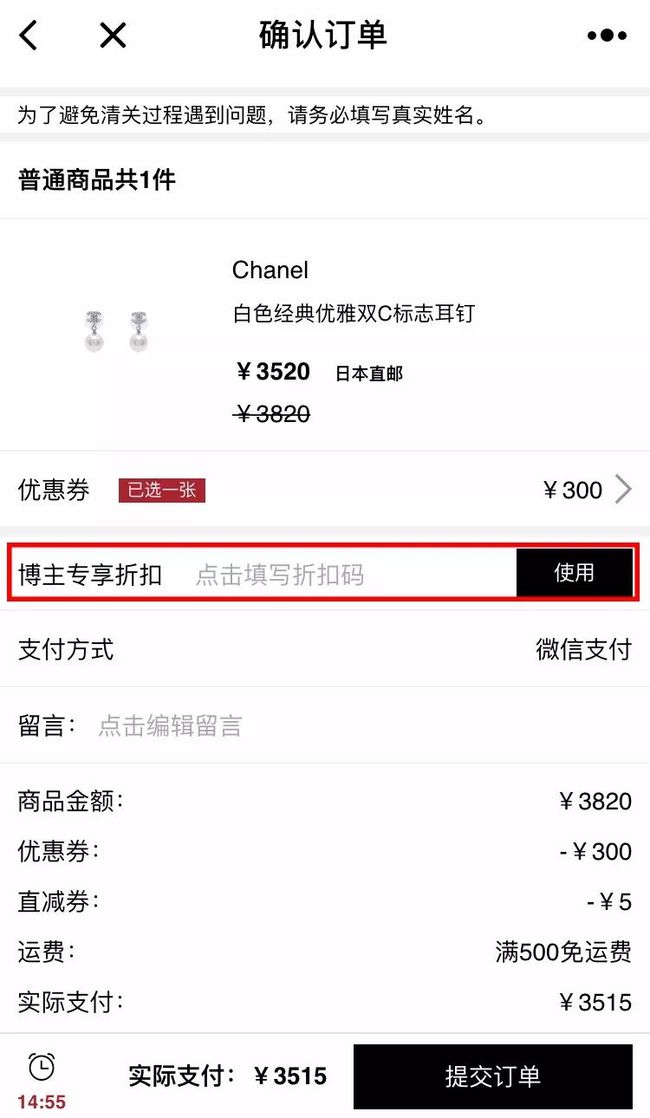Go back with the arrow icon
Viewport: 650px width, 1118px height.
click(29, 35)
